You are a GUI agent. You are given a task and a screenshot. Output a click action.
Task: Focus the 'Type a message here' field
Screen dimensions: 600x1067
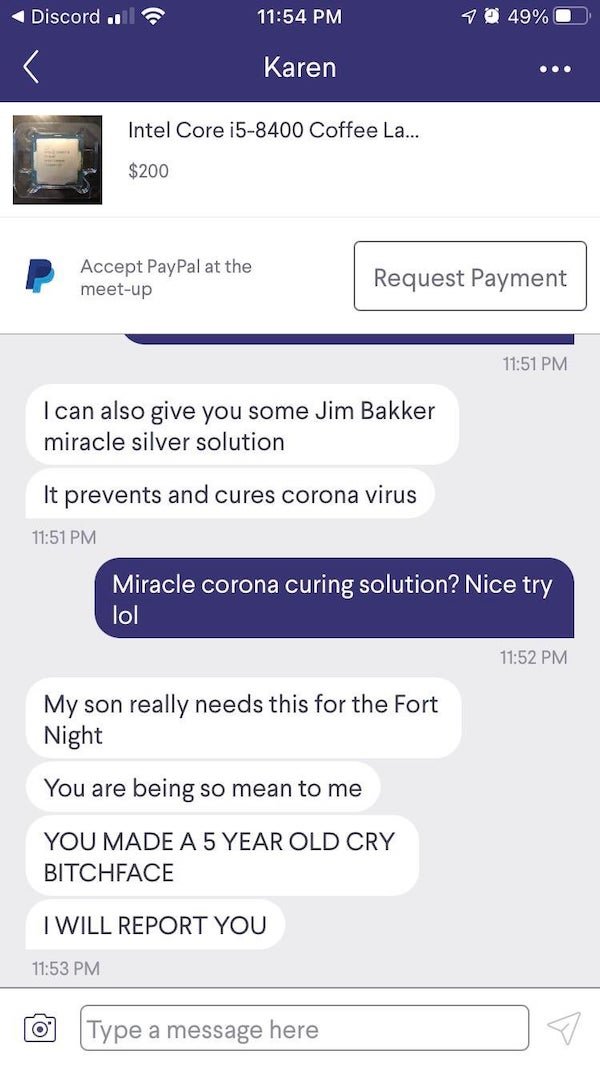click(x=304, y=1028)
